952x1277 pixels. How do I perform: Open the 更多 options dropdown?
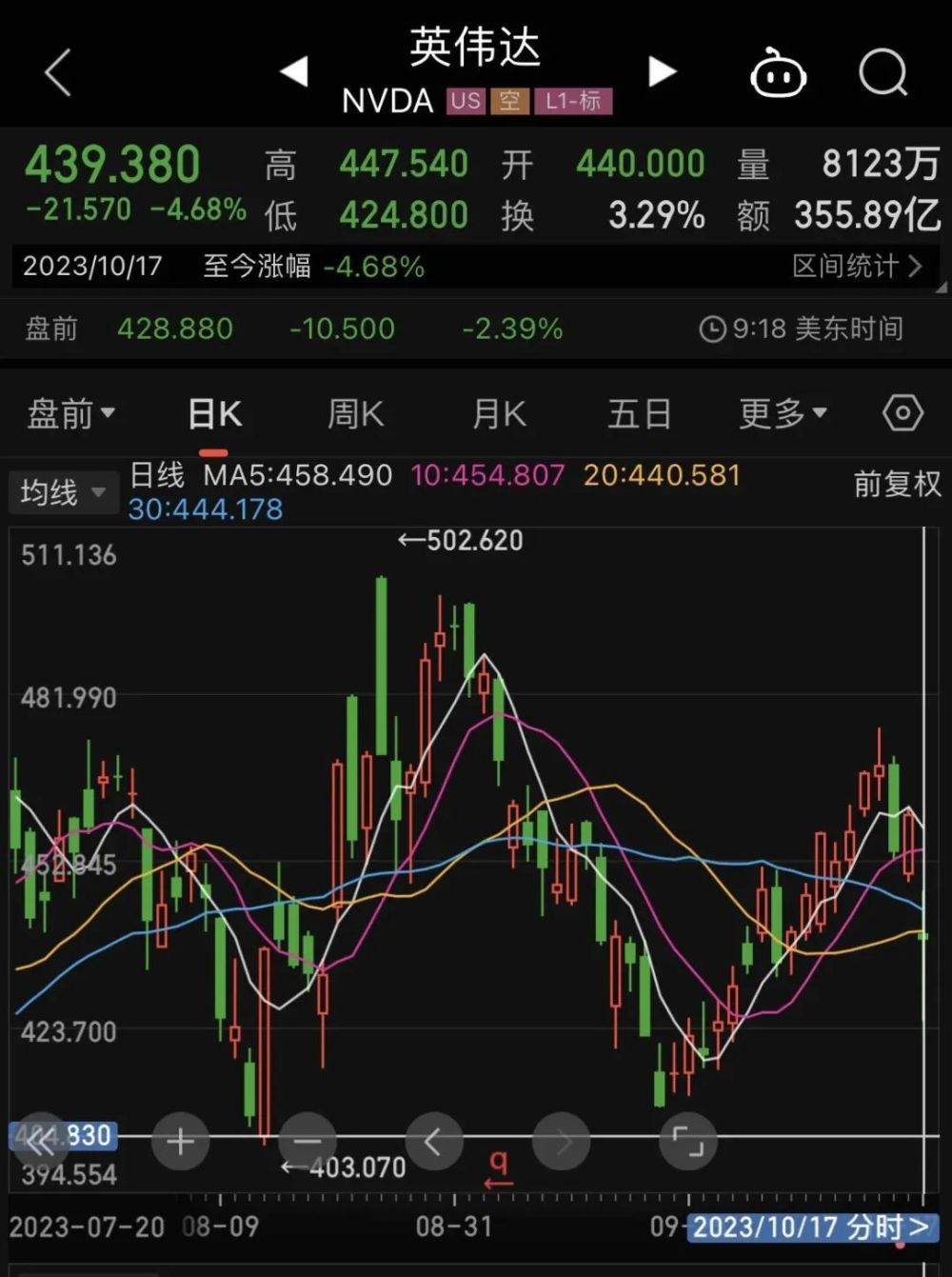pos(781,413)
